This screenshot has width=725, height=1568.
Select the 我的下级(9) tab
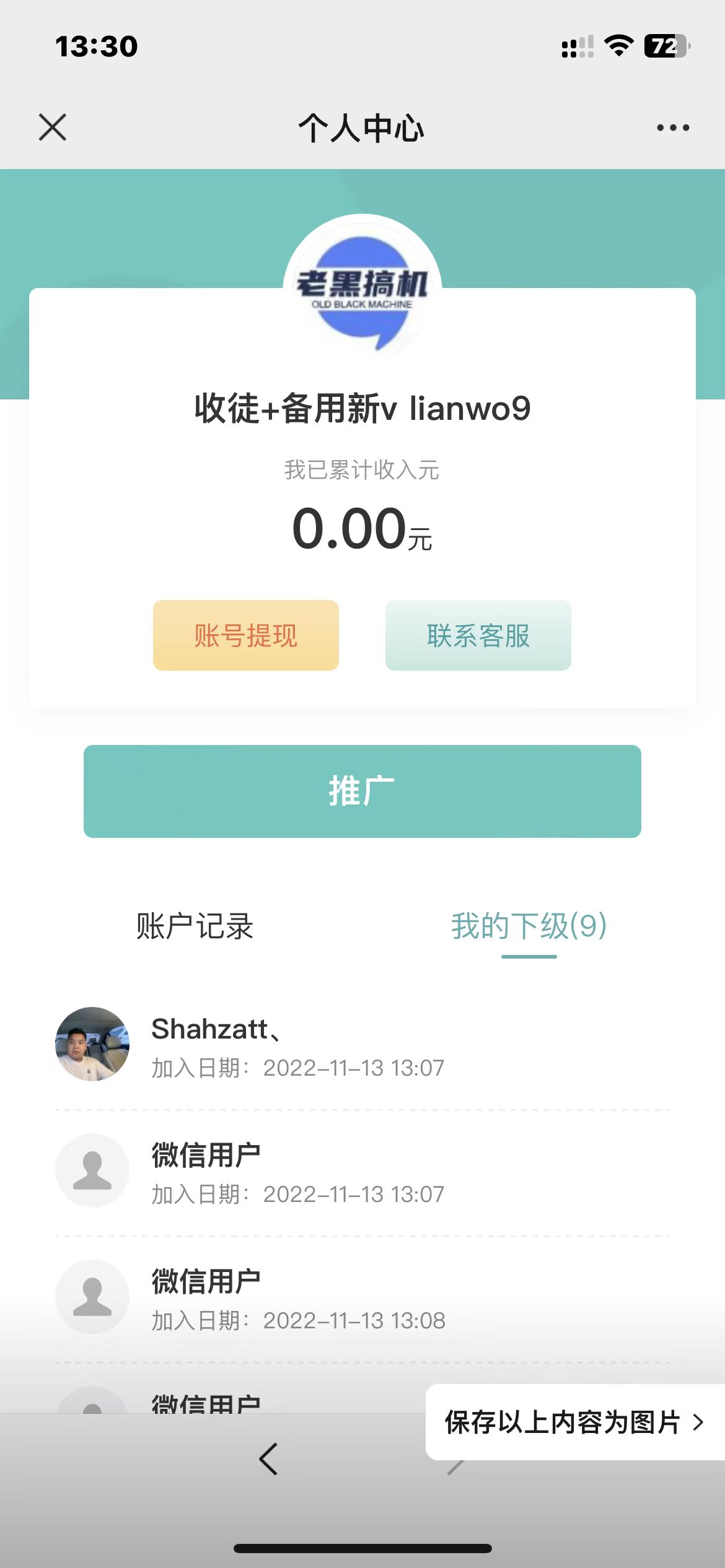(x=529, y=926)
